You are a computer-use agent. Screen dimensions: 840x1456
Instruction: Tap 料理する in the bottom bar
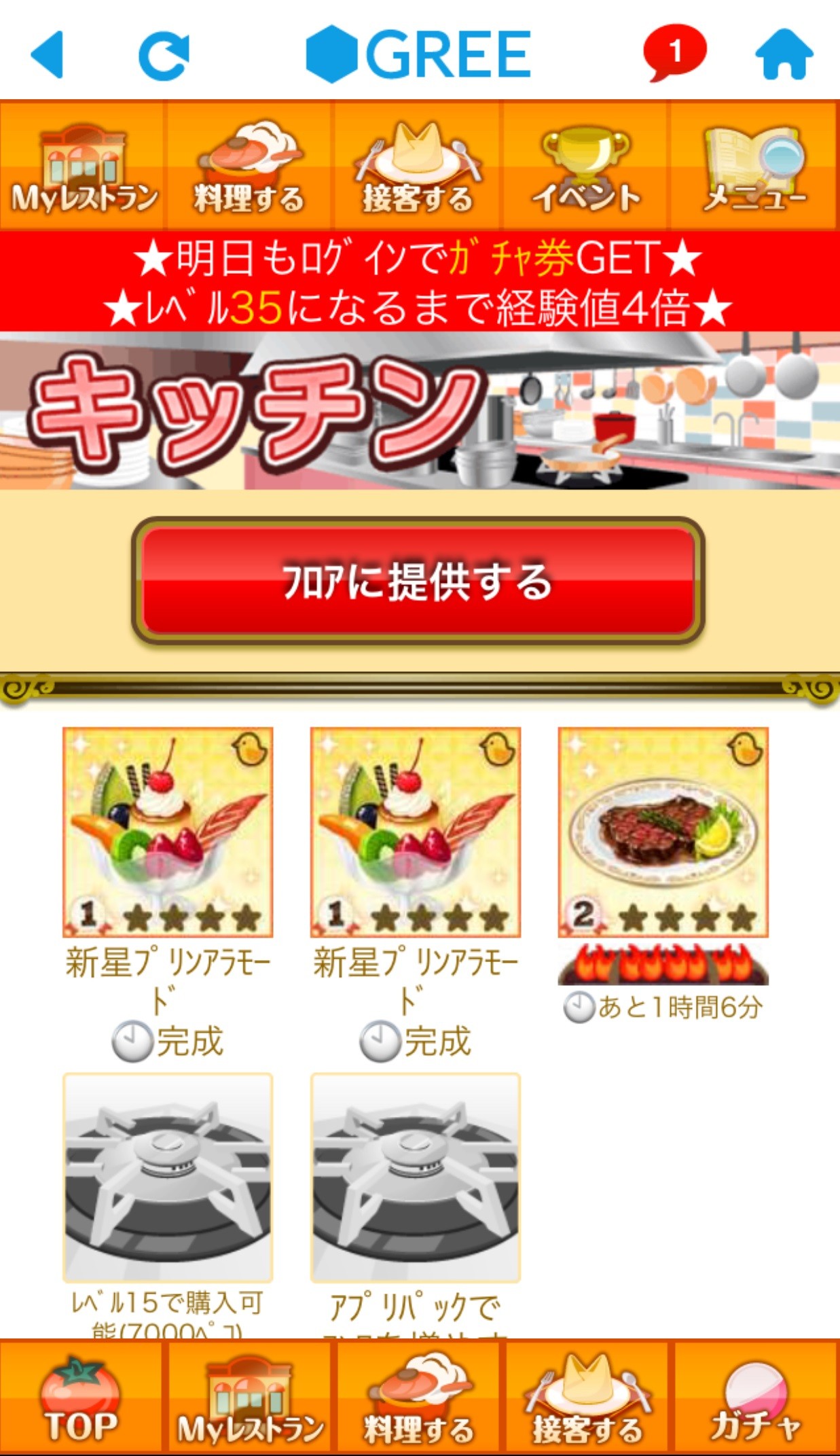click(x=418, y=1396)
